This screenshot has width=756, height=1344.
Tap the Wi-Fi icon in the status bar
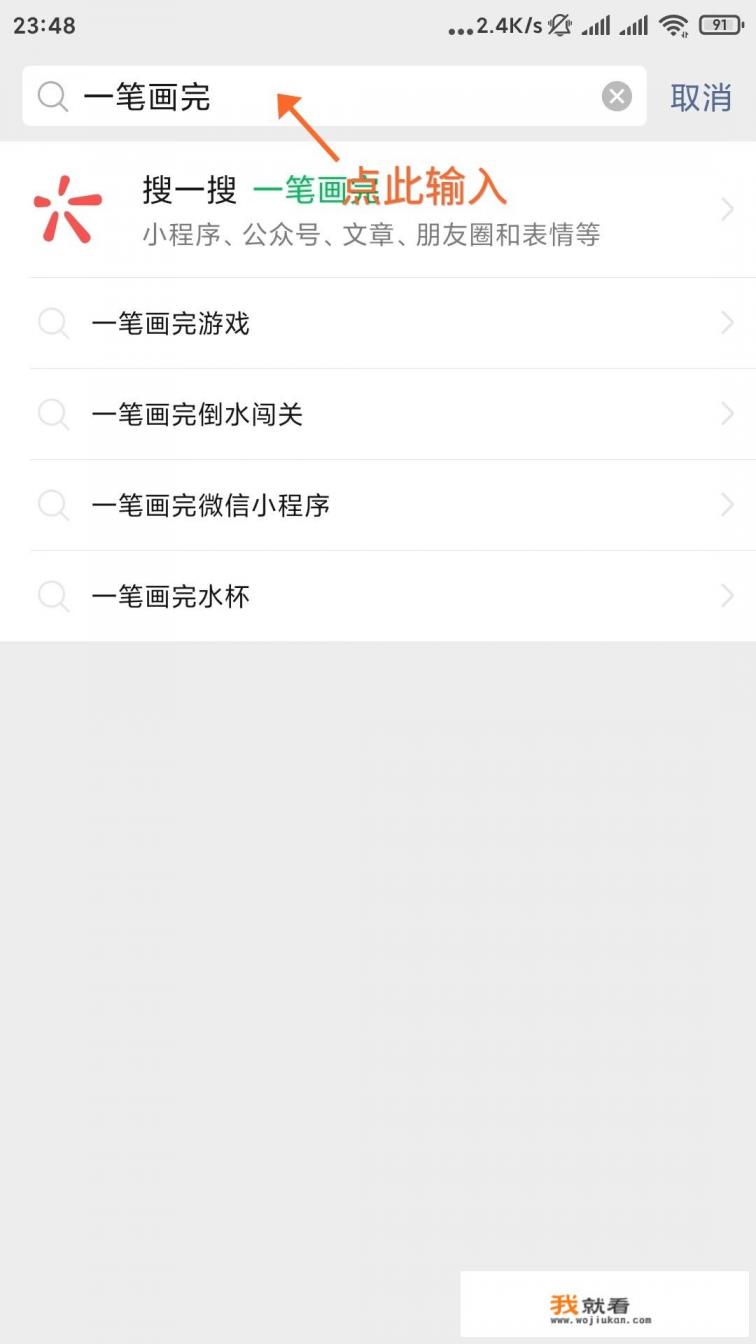tap(674, 25)
